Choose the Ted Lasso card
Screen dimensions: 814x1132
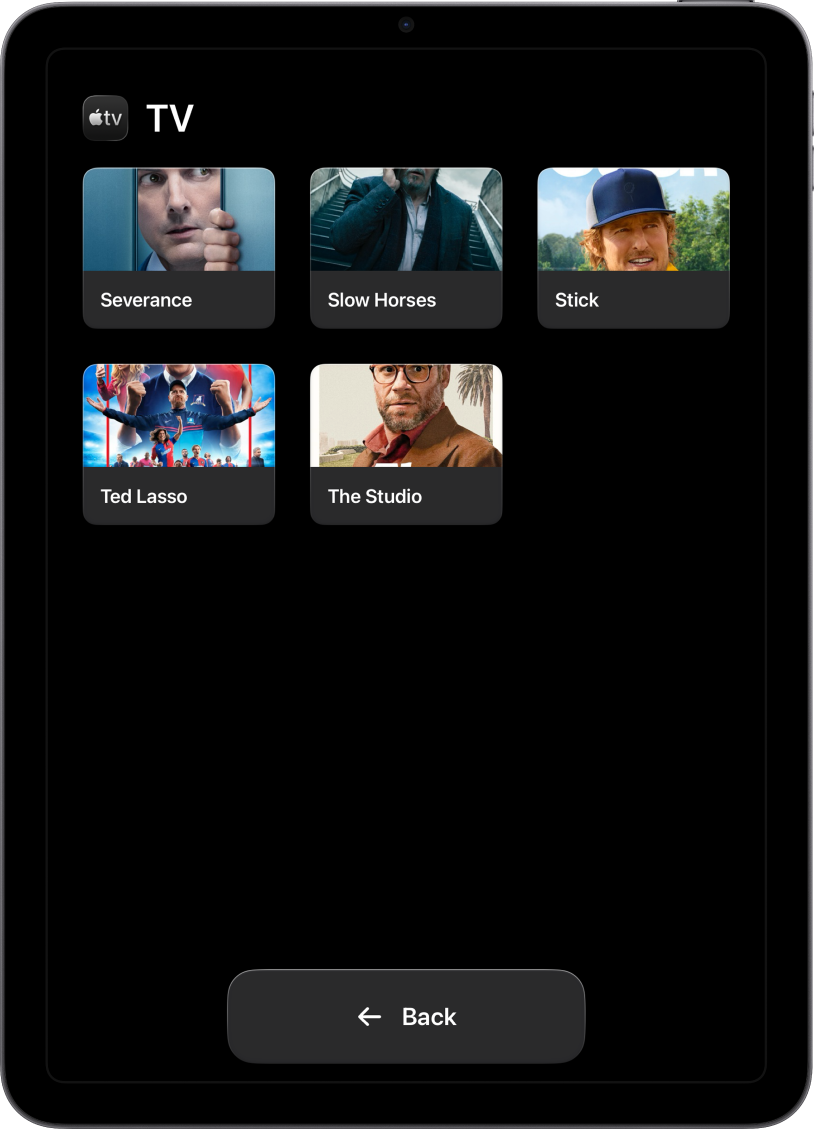[x=178, y=443]
